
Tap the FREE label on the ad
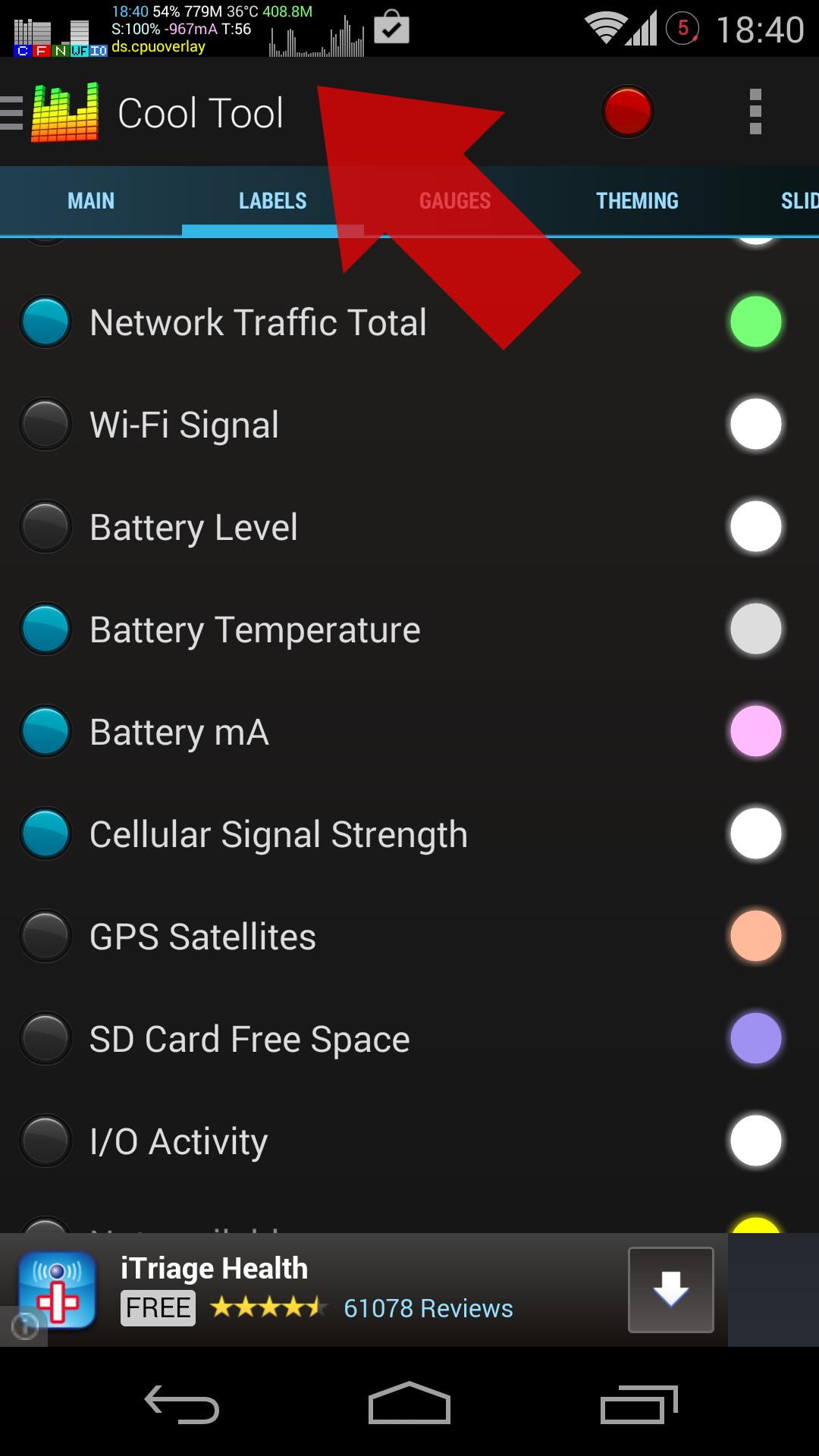point(157,1307)
